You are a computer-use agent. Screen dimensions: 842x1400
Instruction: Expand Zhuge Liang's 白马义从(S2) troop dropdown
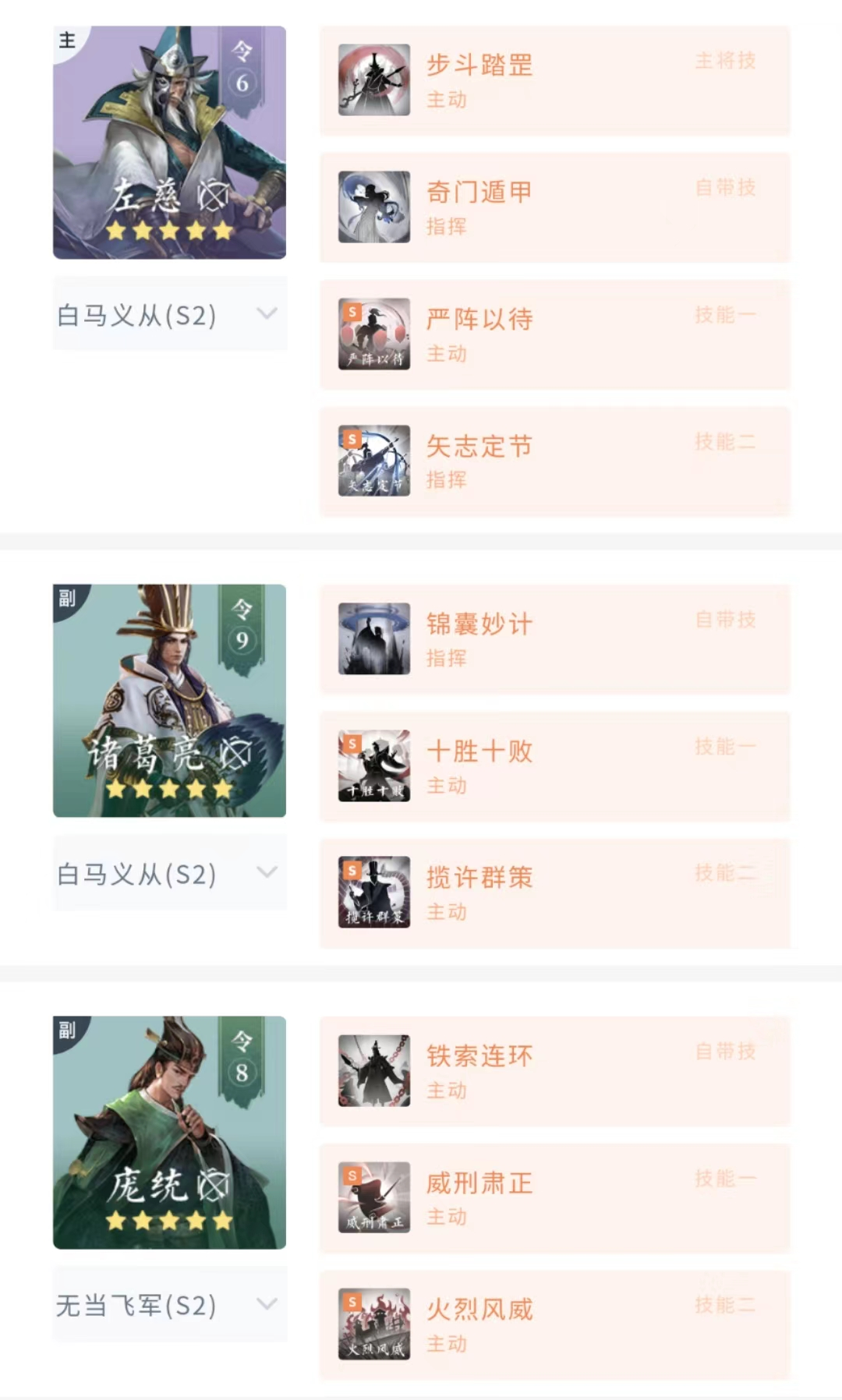coord(169,873)
